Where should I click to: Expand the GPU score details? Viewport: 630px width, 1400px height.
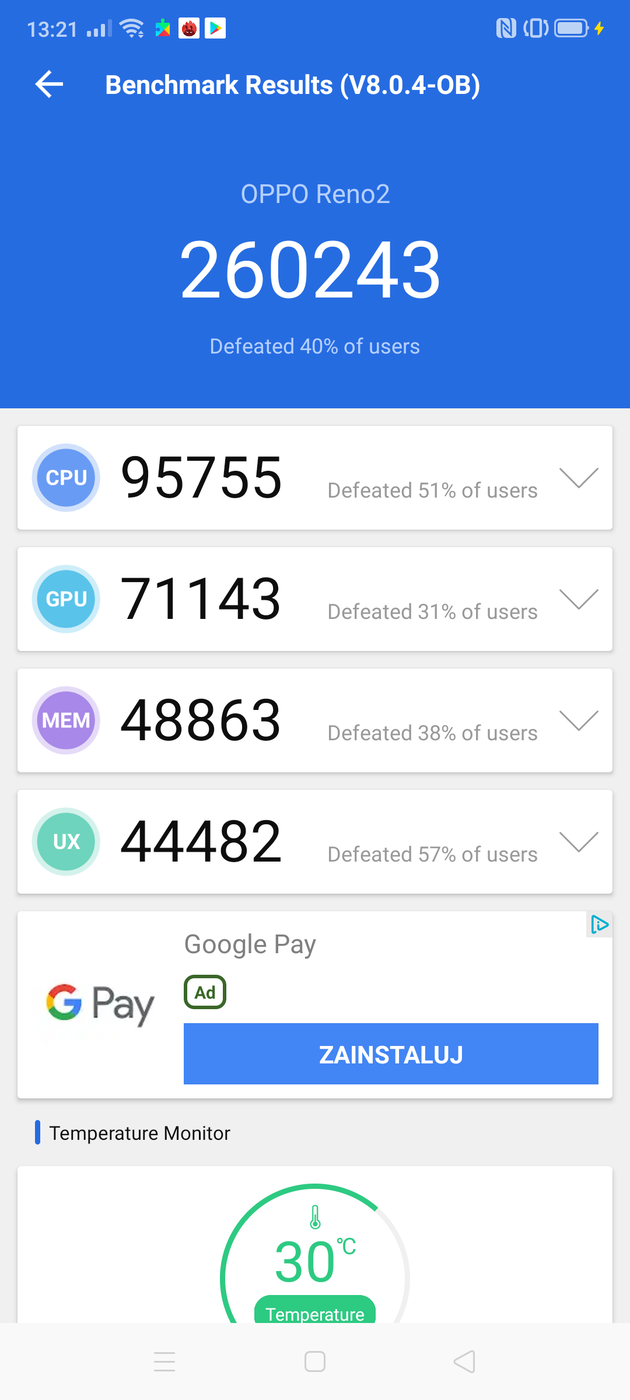point(579,599)
